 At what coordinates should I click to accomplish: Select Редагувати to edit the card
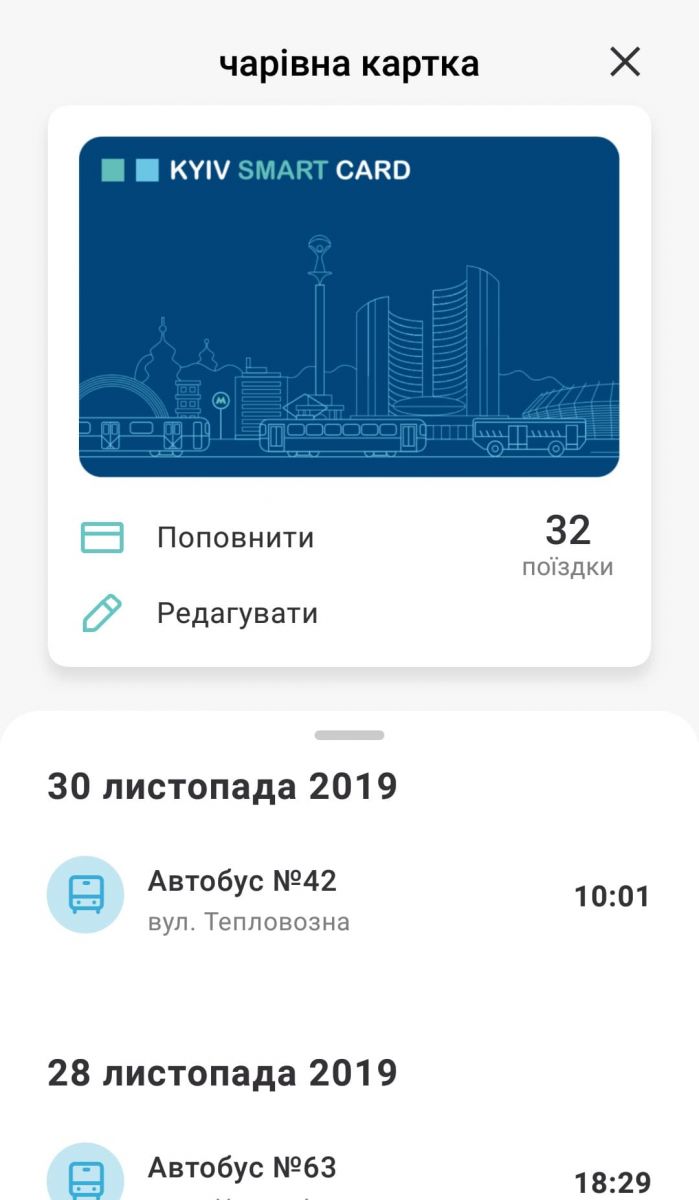pyautogui.click(x=237, y=613)
